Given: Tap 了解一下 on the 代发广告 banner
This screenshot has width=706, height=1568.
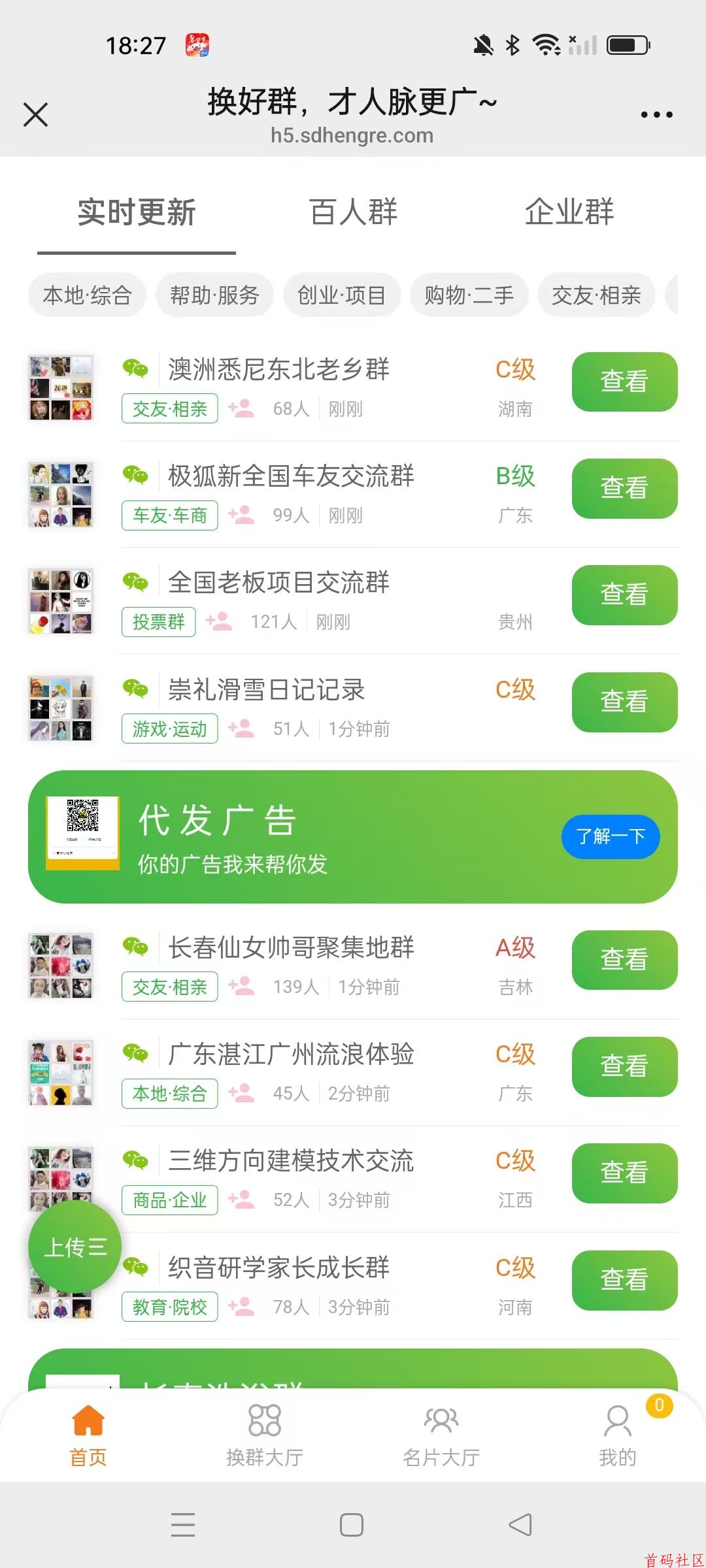Looking at the screenshot, I should pos(610,836).
